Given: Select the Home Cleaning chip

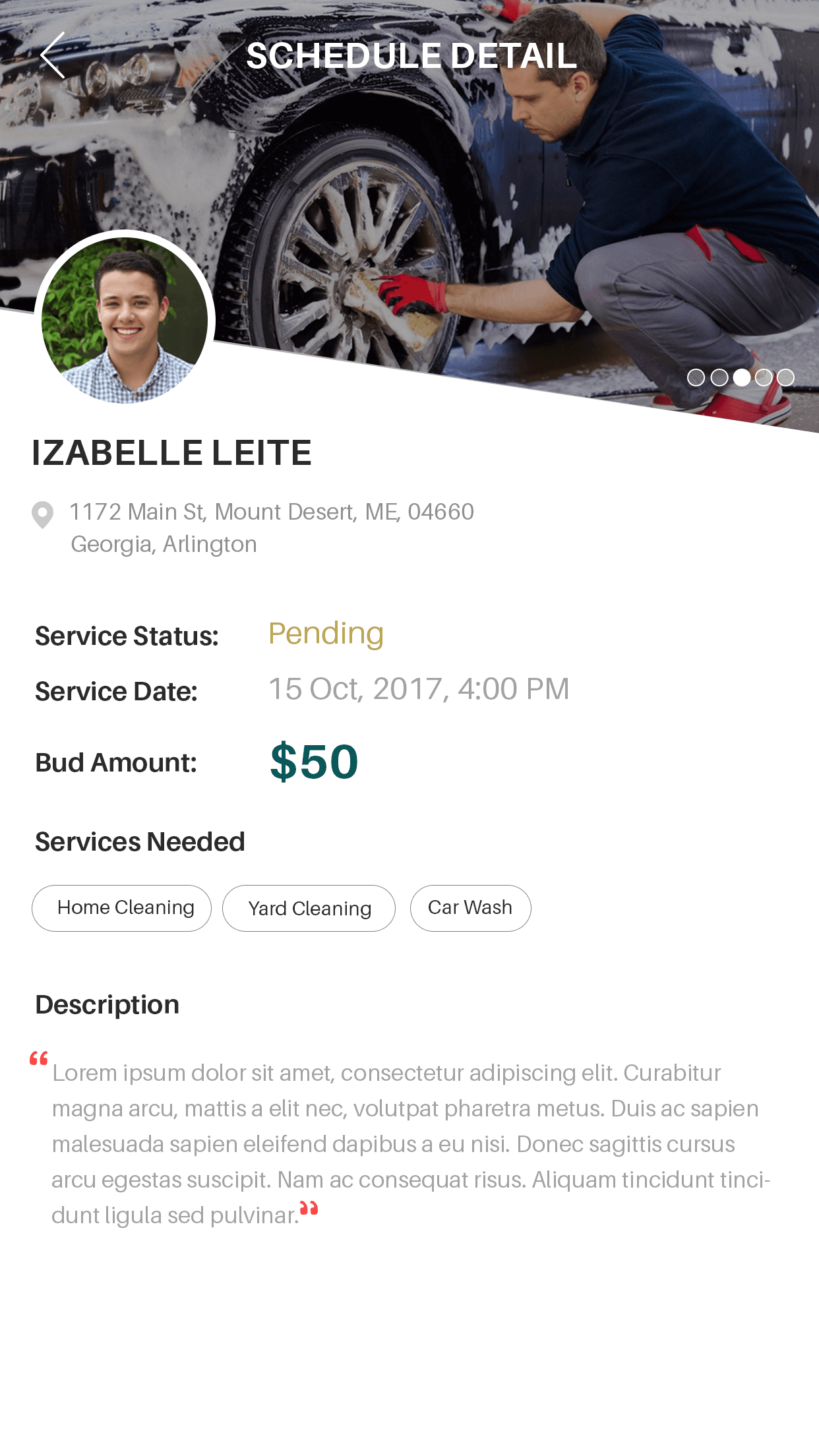Looking at the screenshot, I should click(x=121, y=908).
